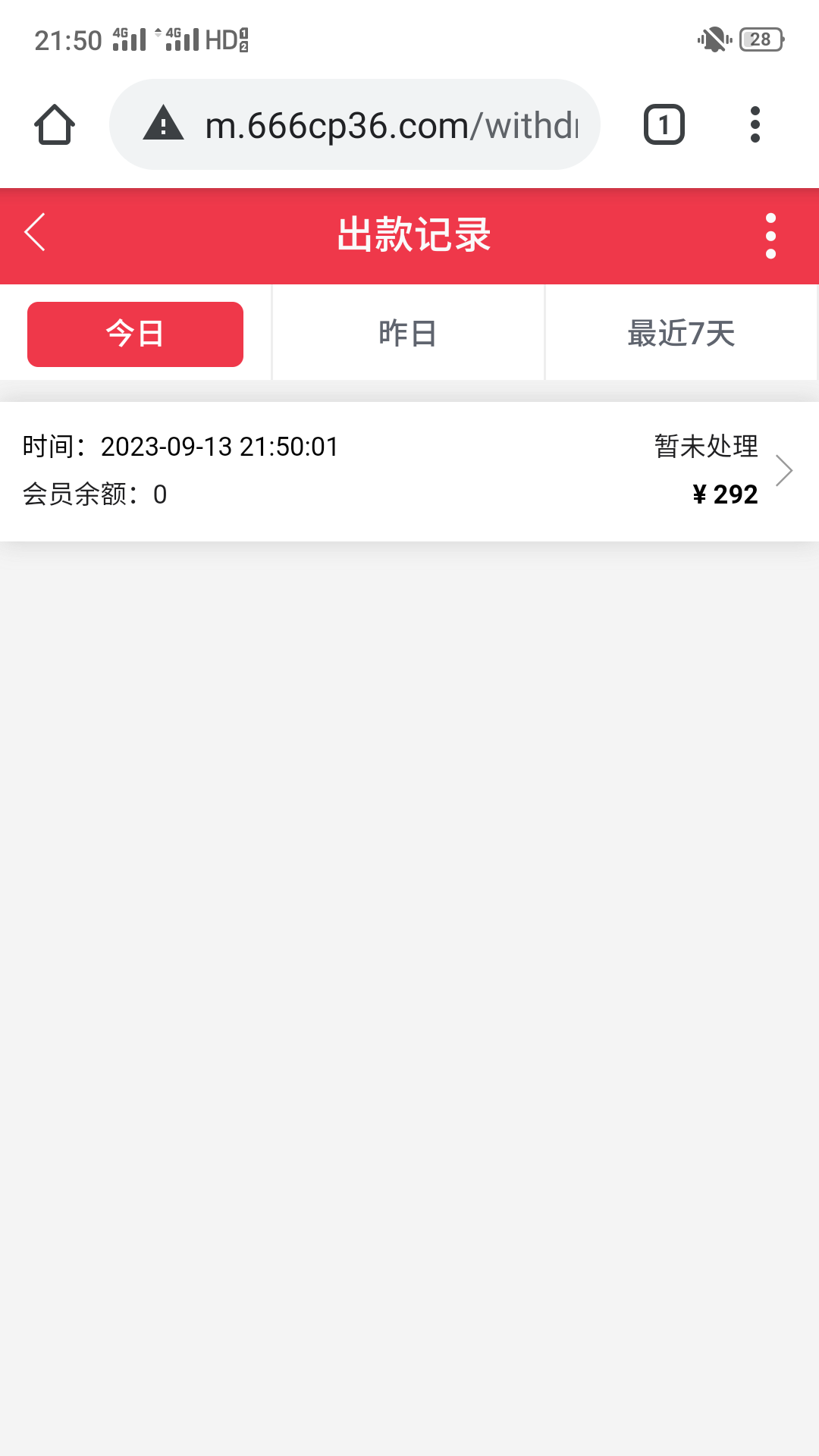
Task: Show records for 最近7天
Action: [x=681, y=334]
